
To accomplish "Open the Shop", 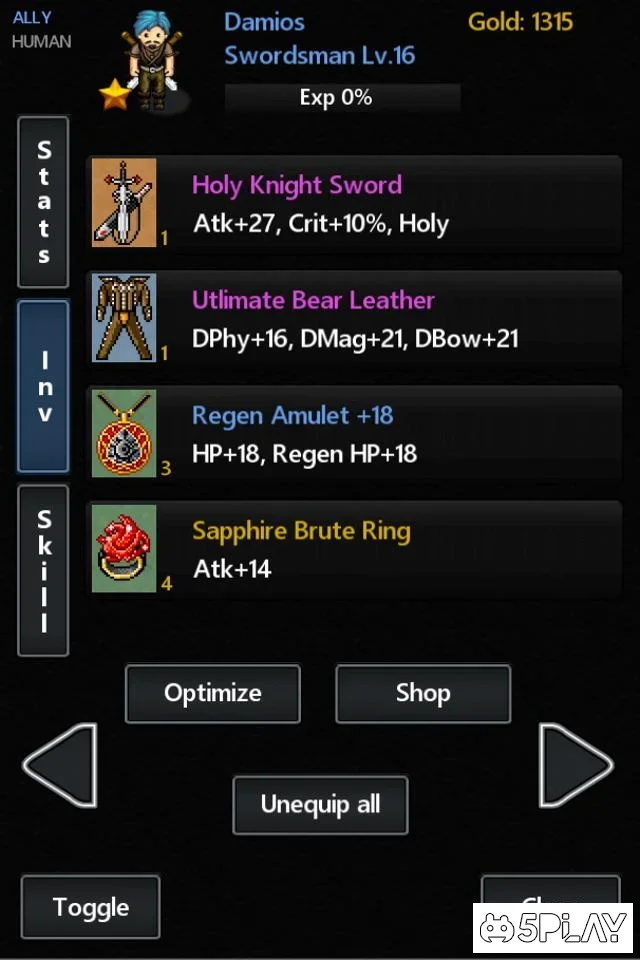I will point(423,693).
